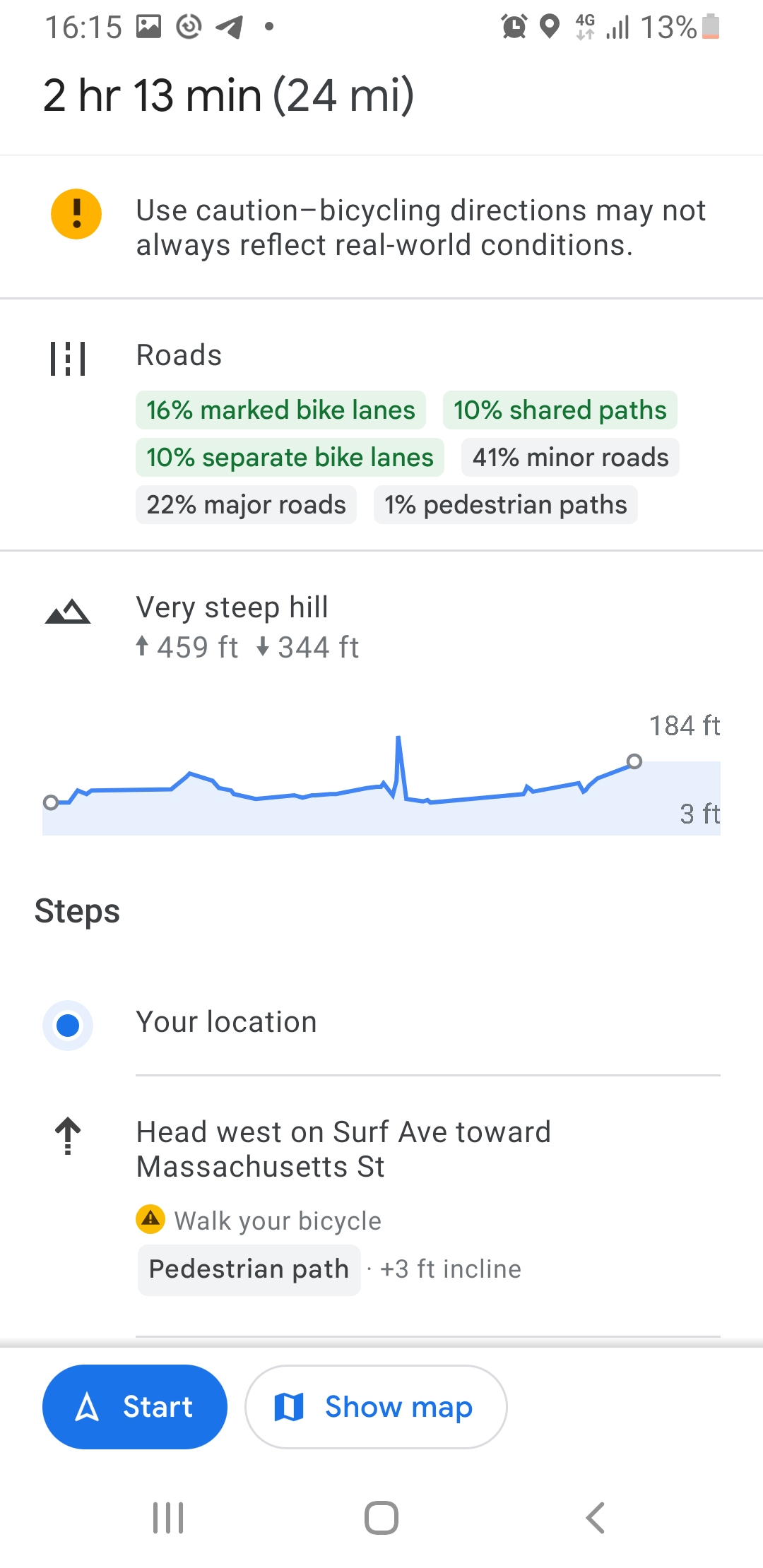Viewport: 763px width, 1568px height.
Task: Select the Your location step
Action: click(x=381, y=1023)
